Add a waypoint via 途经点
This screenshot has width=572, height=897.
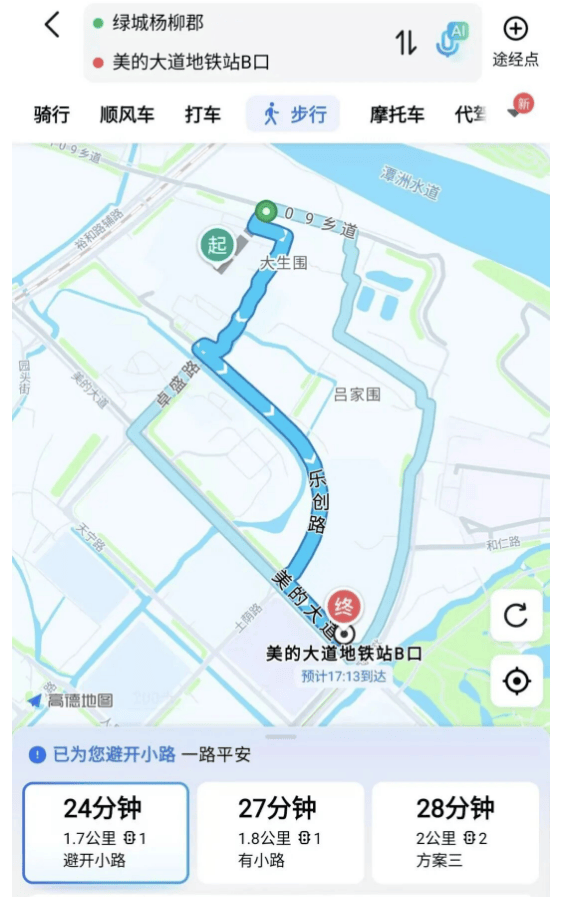(515, 42)
